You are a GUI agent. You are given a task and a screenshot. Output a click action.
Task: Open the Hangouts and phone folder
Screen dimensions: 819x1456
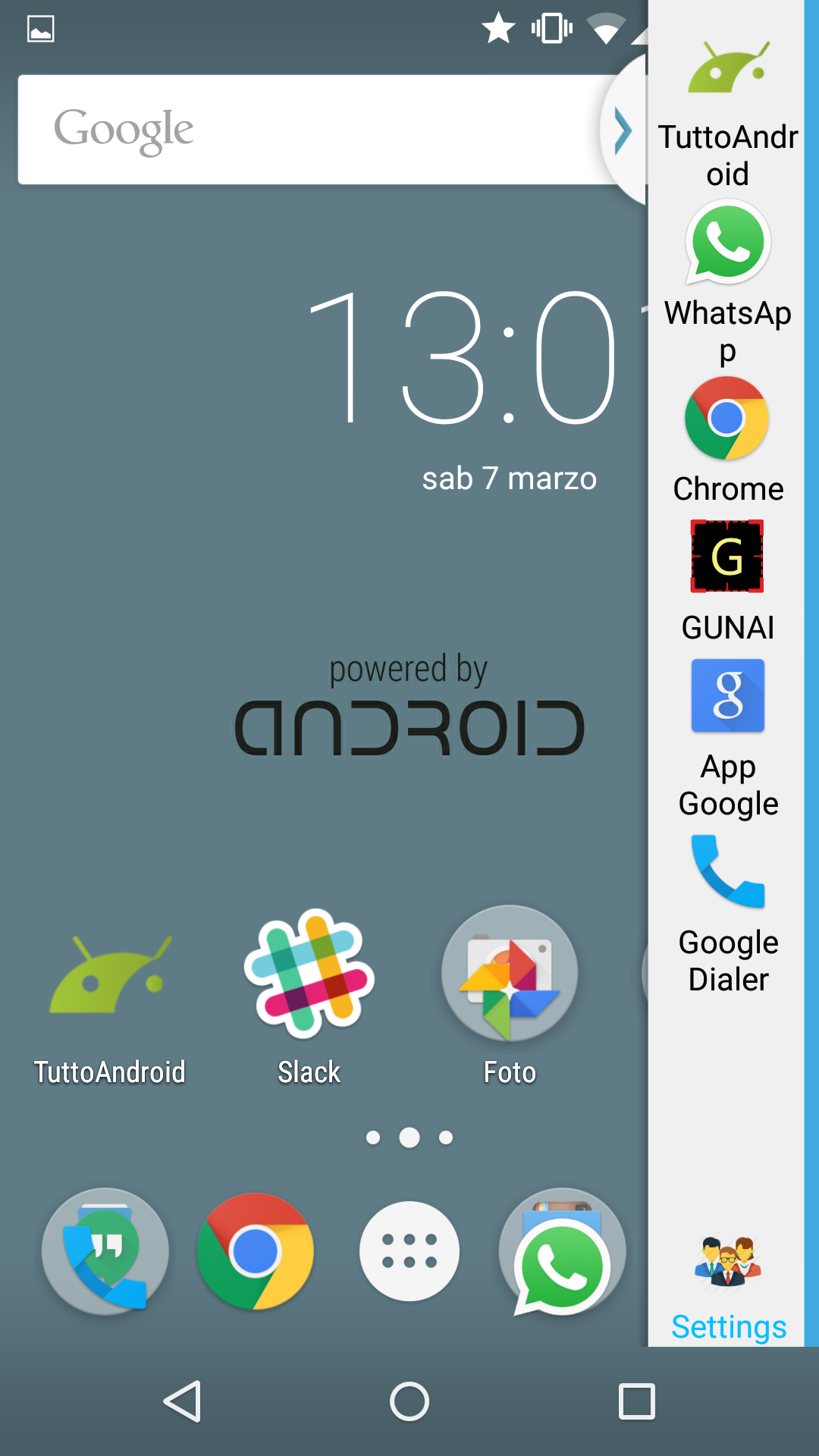(105, 1251)
